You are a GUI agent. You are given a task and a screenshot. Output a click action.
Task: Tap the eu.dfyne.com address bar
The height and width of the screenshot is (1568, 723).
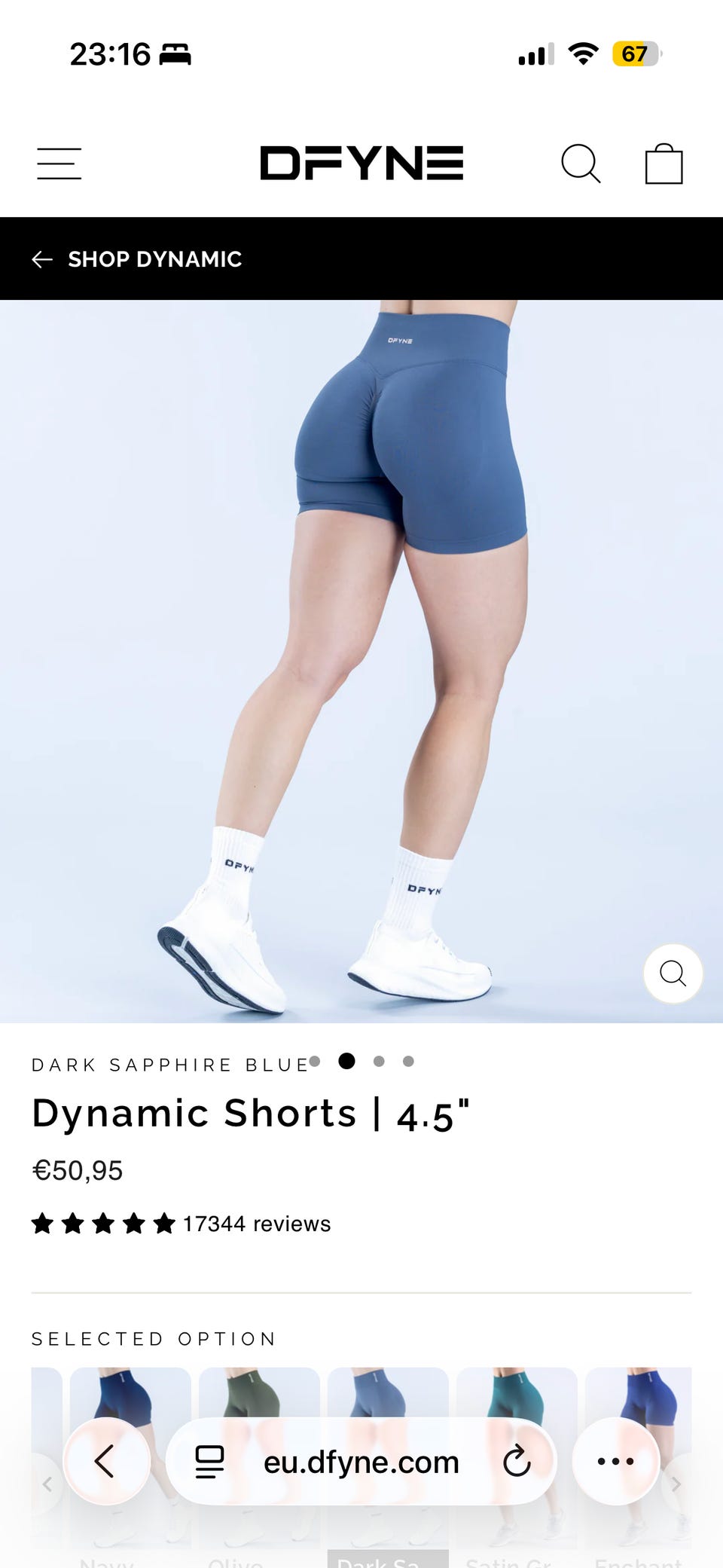[361, 1462]
